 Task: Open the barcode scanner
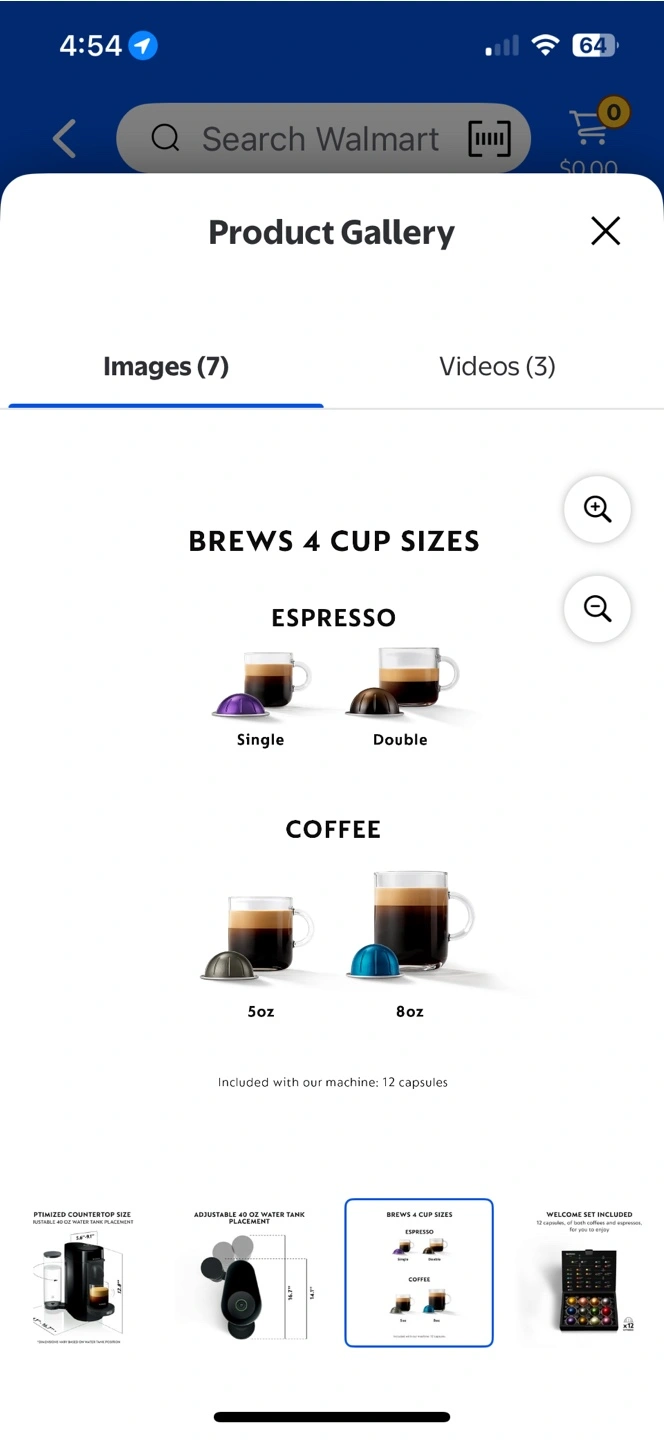(x=489, y=139)
